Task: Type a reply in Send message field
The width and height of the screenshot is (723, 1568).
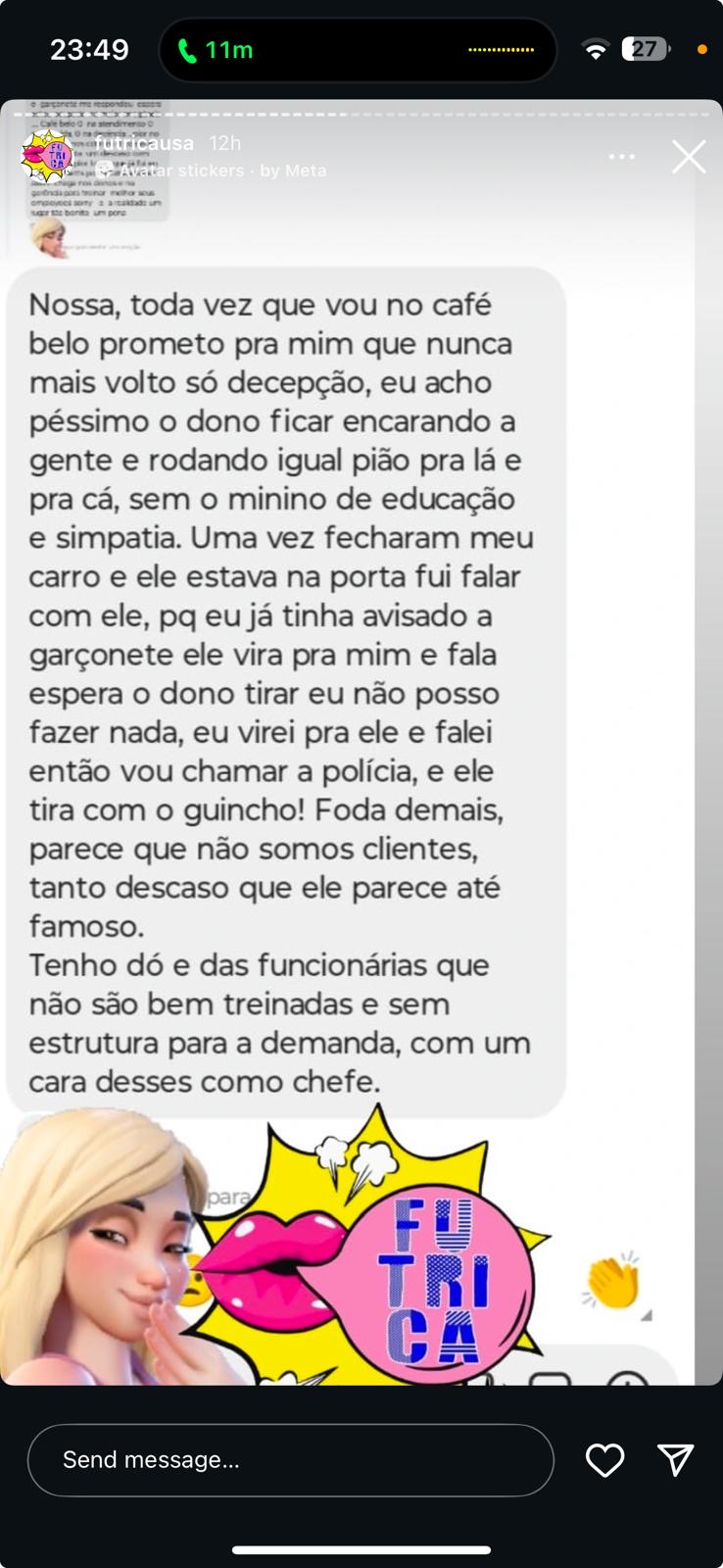Action: pos(290,1460)
